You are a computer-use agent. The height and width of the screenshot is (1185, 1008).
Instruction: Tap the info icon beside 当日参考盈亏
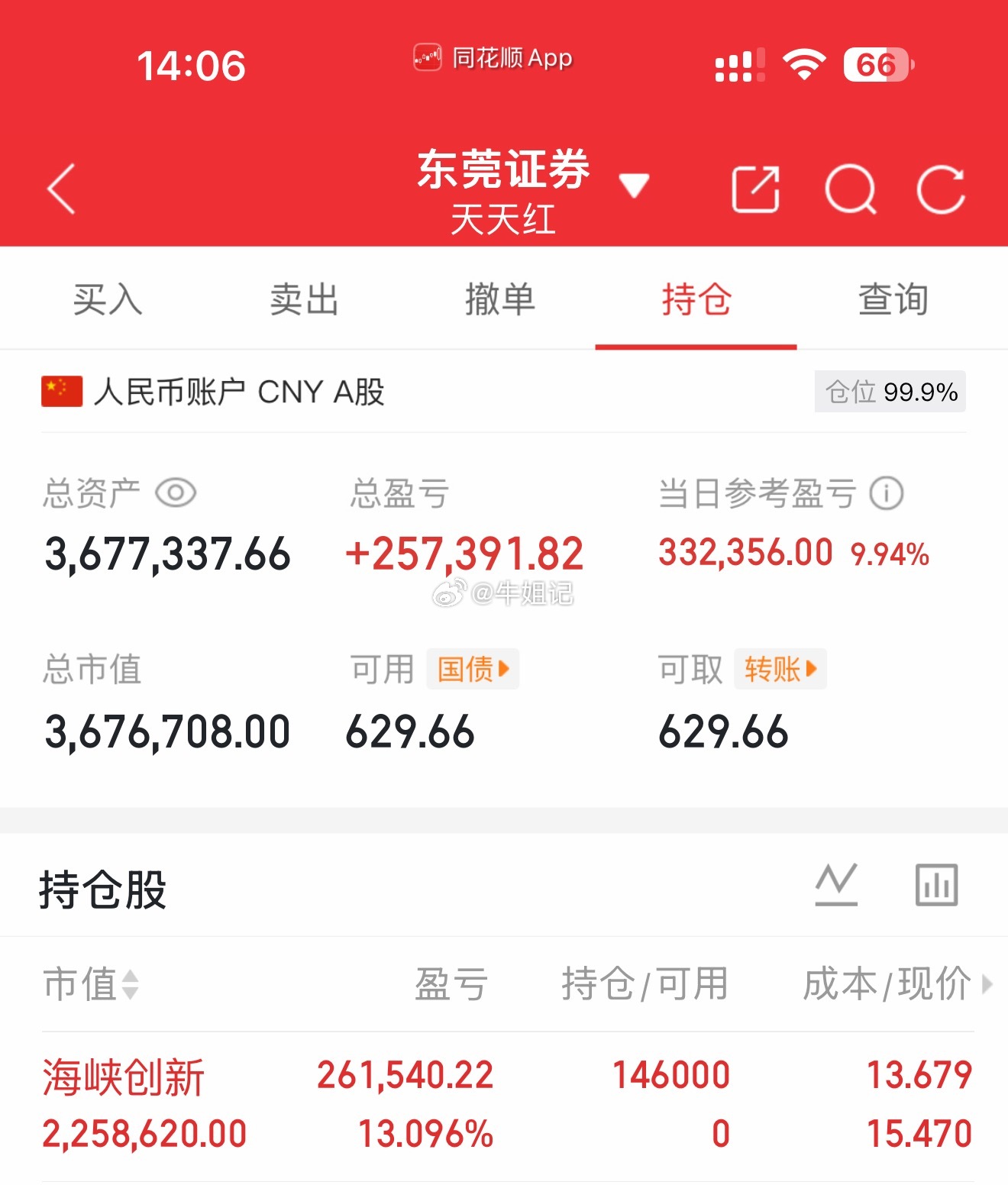886,492
